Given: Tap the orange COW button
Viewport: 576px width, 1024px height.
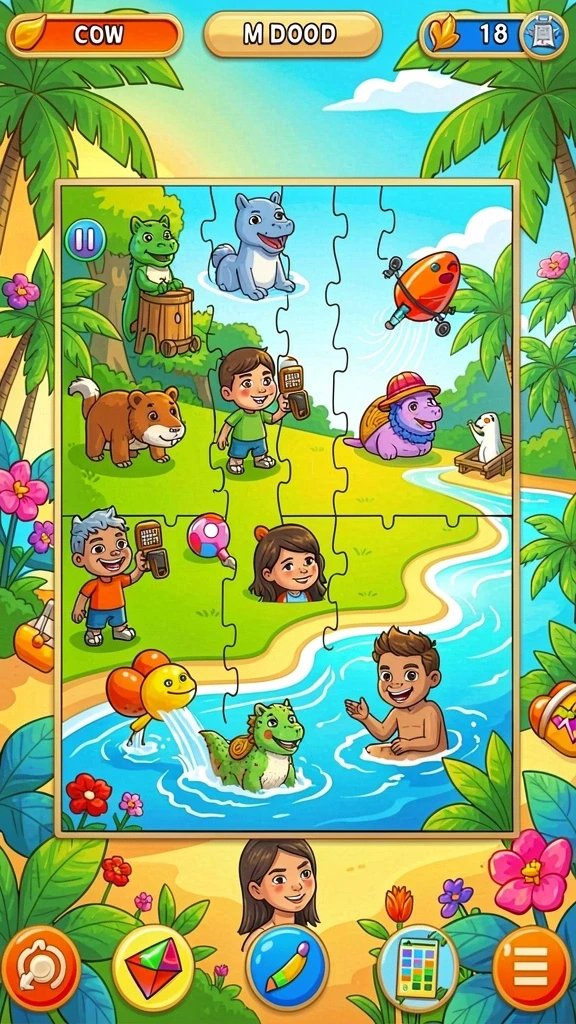Looking at the screenshot, I should [95, 35].
